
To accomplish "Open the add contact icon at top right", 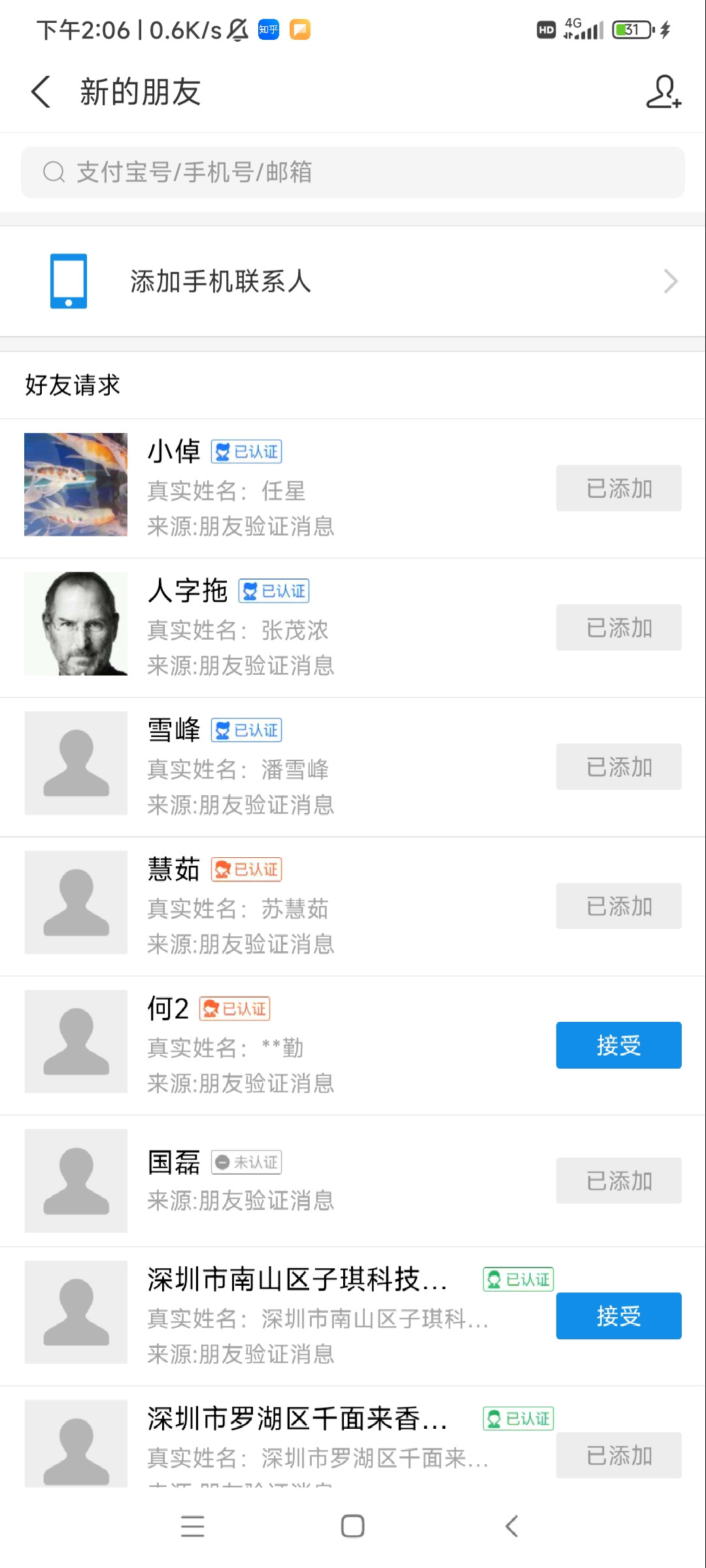I will point(664,92).
